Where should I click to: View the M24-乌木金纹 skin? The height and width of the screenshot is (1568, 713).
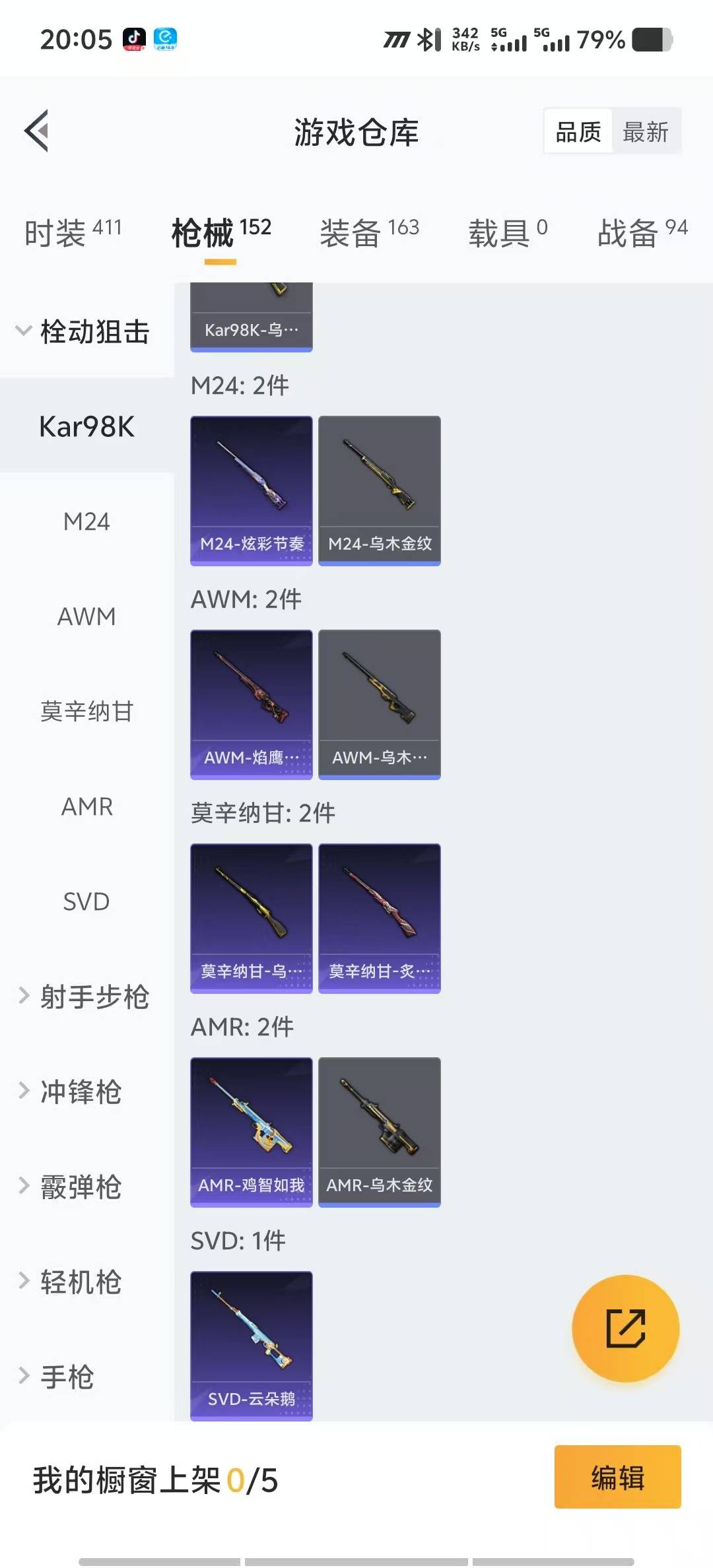(x=379, y=490)
